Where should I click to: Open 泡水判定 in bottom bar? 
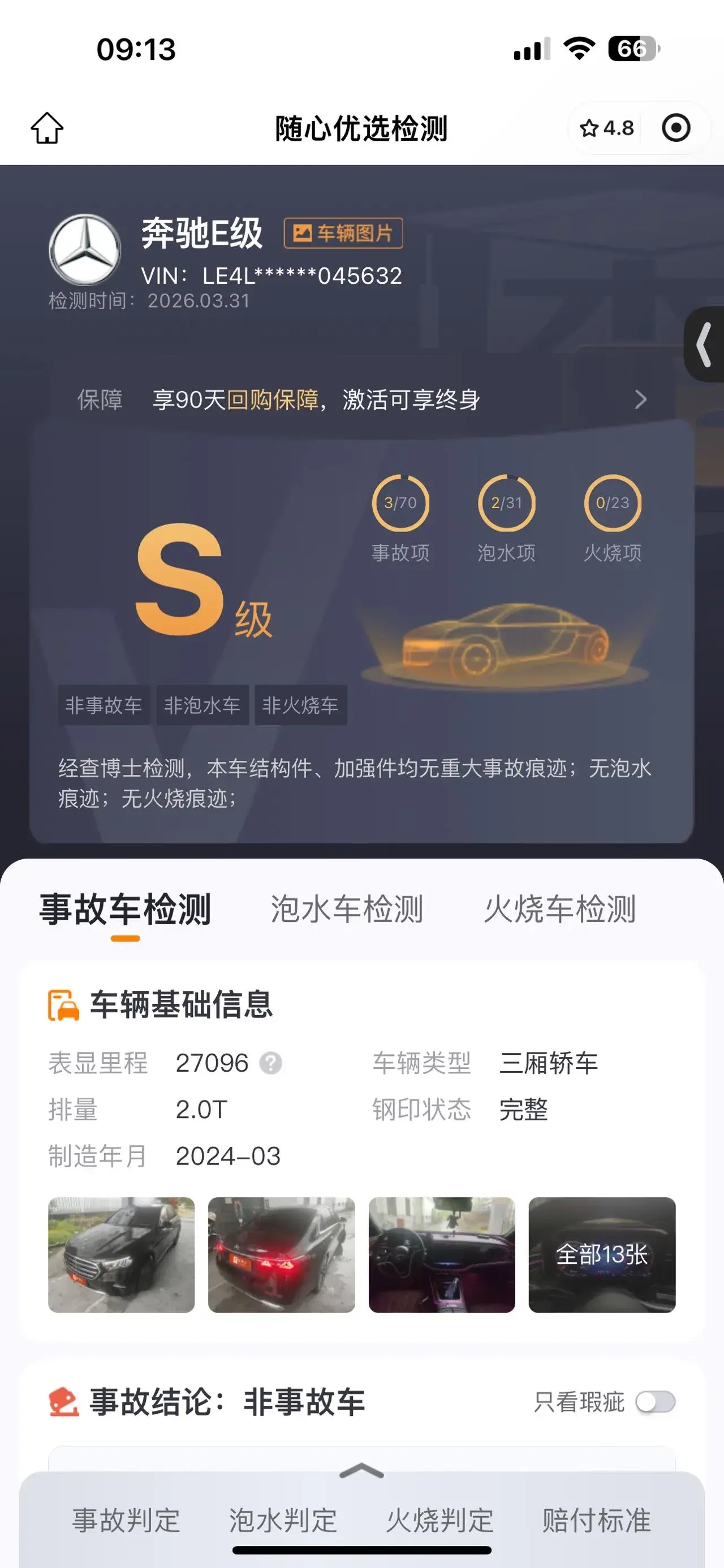point(283,1520)
